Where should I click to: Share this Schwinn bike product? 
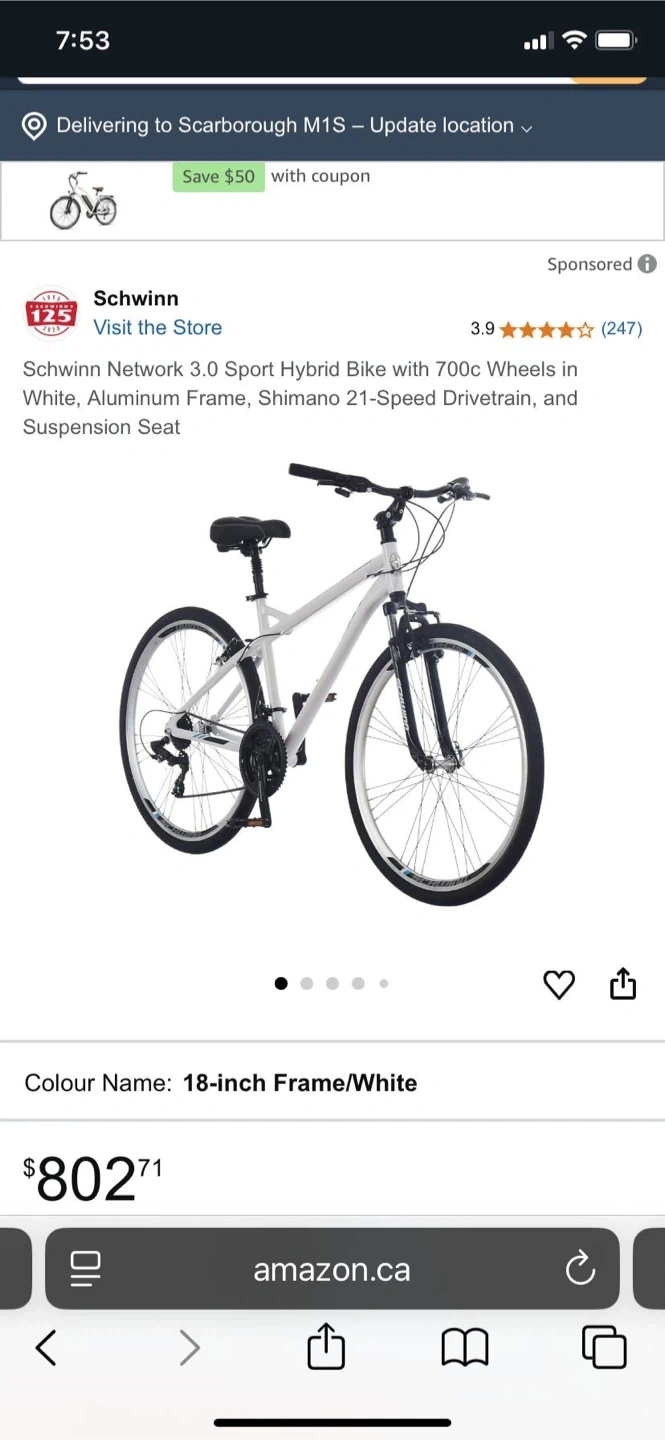point(623,984)
